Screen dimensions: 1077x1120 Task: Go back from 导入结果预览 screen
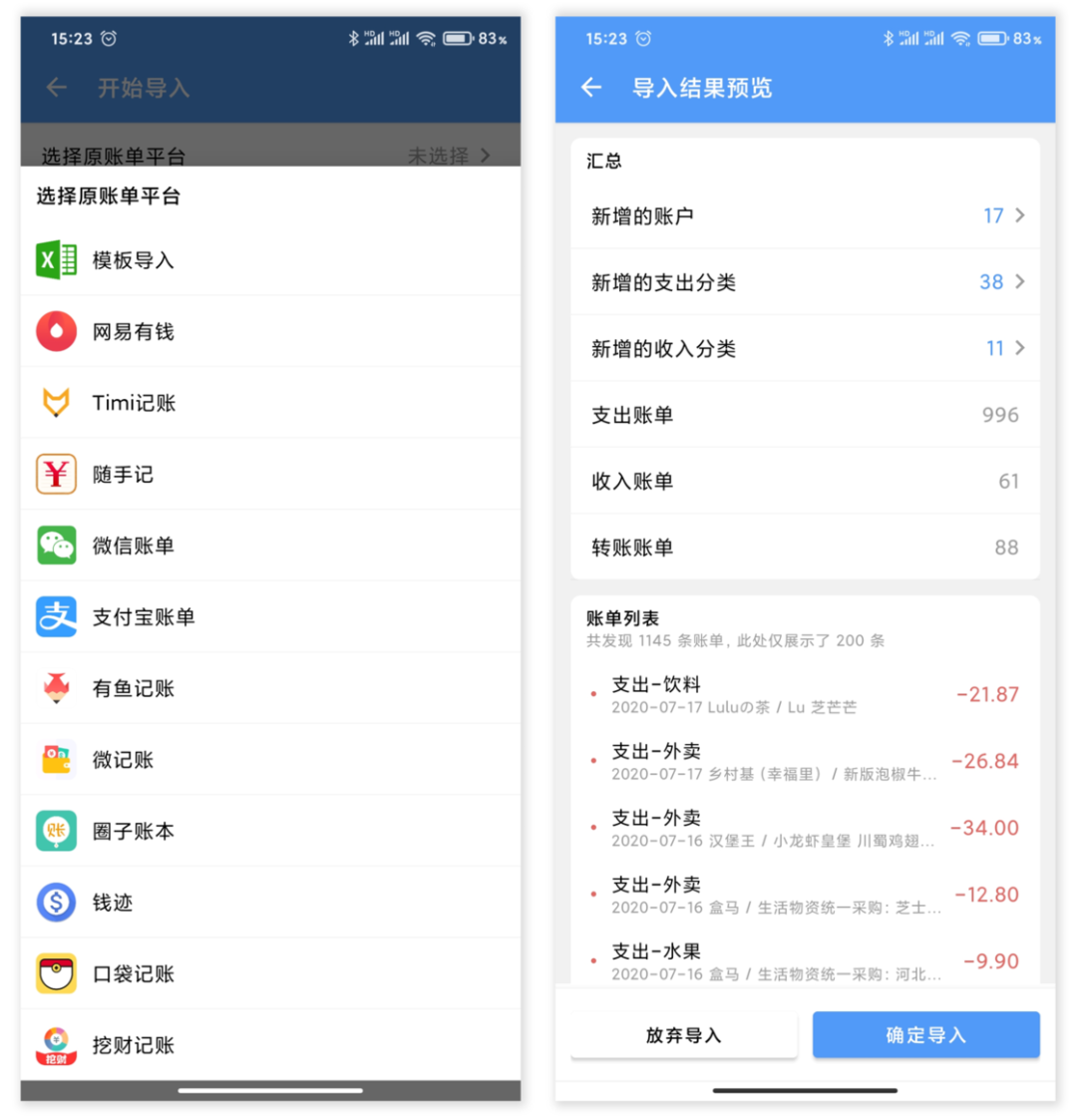[x=591, y=88]
